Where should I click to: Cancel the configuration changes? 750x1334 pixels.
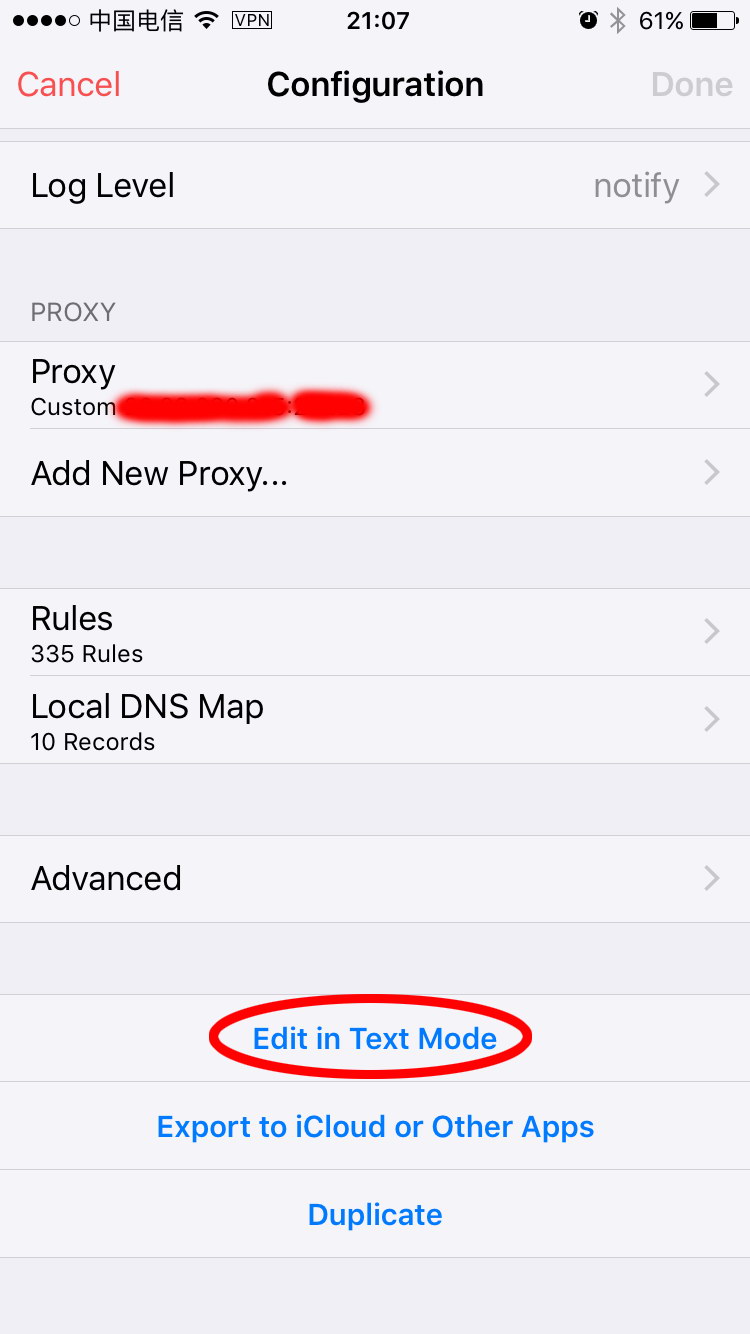coord(69,84)
